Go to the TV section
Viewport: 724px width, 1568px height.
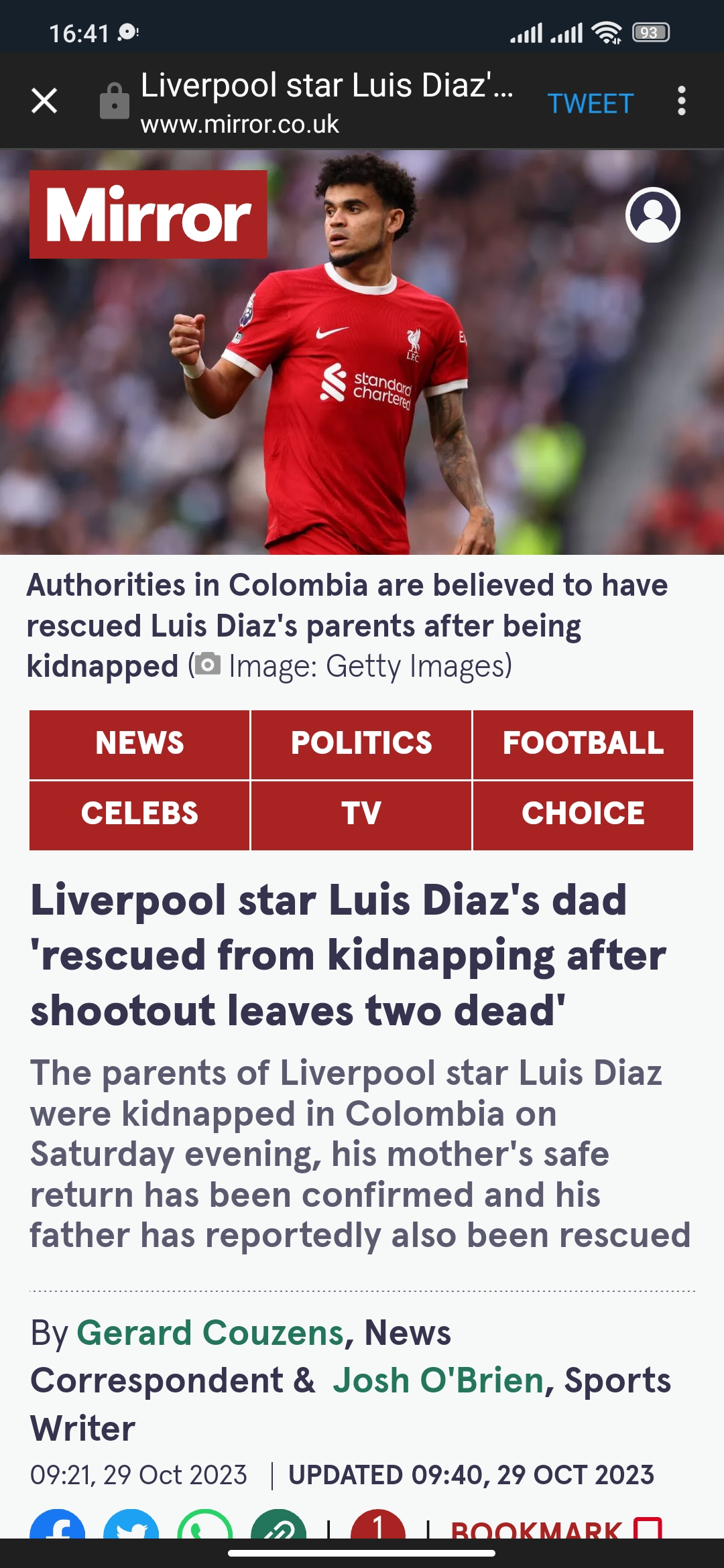pos(361,814)
